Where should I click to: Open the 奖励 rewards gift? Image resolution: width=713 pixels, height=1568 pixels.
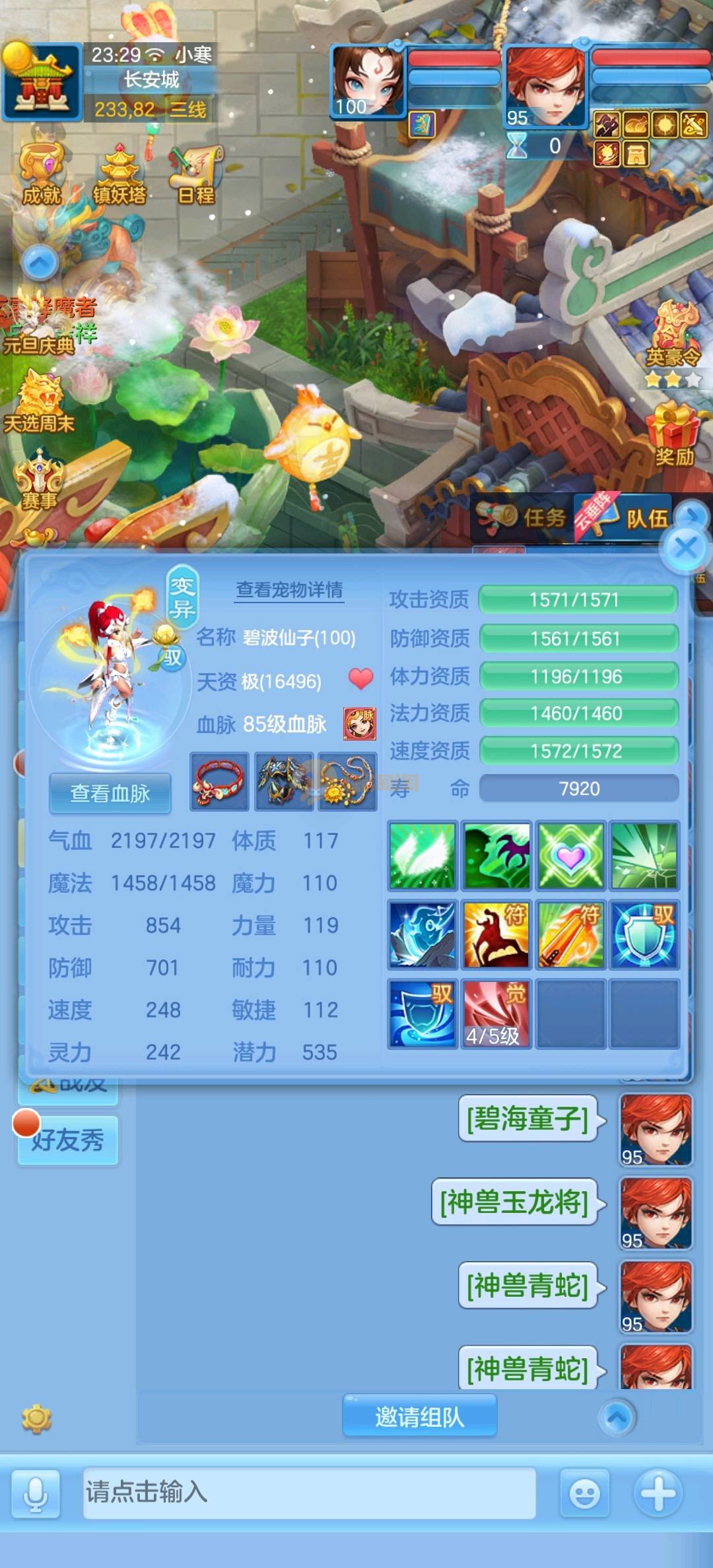[674, 436]
